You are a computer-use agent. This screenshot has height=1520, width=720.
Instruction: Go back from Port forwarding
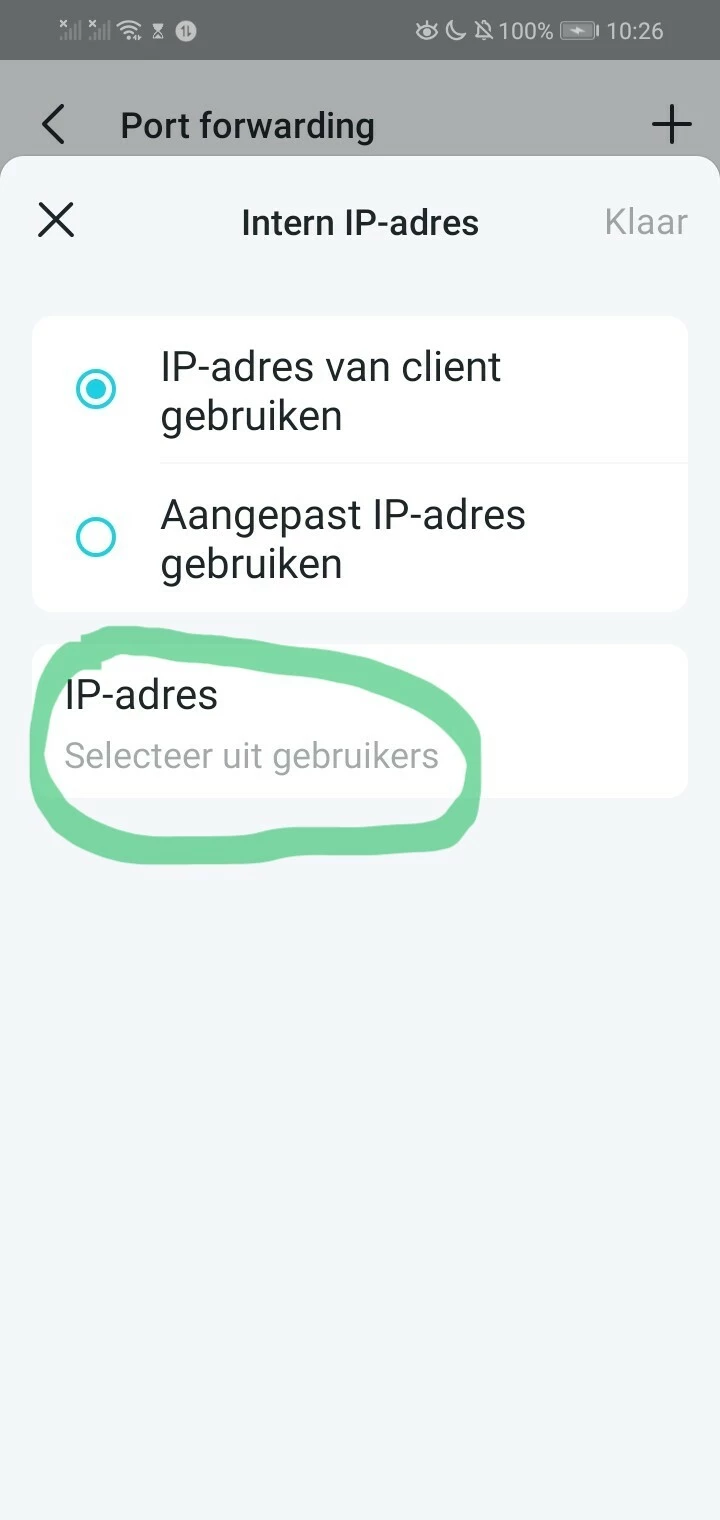click(x=54, y=126)
